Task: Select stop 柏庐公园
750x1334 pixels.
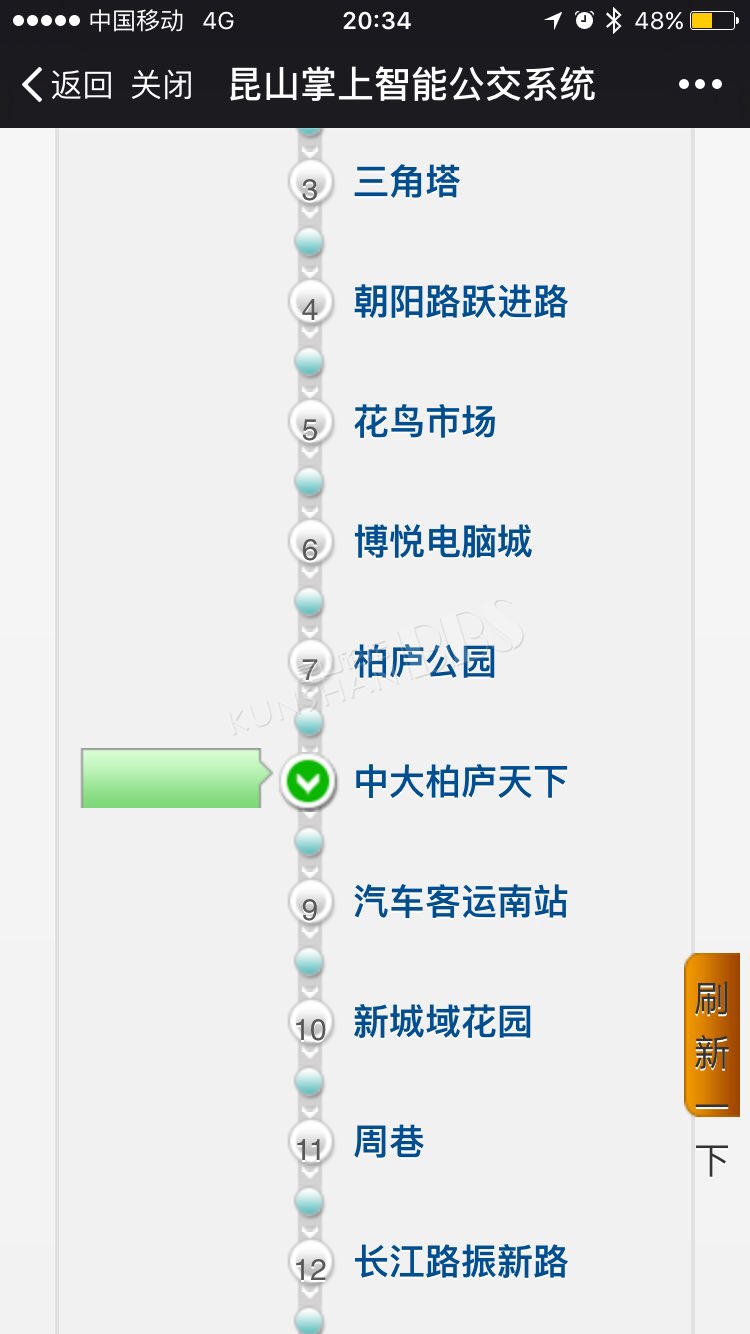Action: 425,662
